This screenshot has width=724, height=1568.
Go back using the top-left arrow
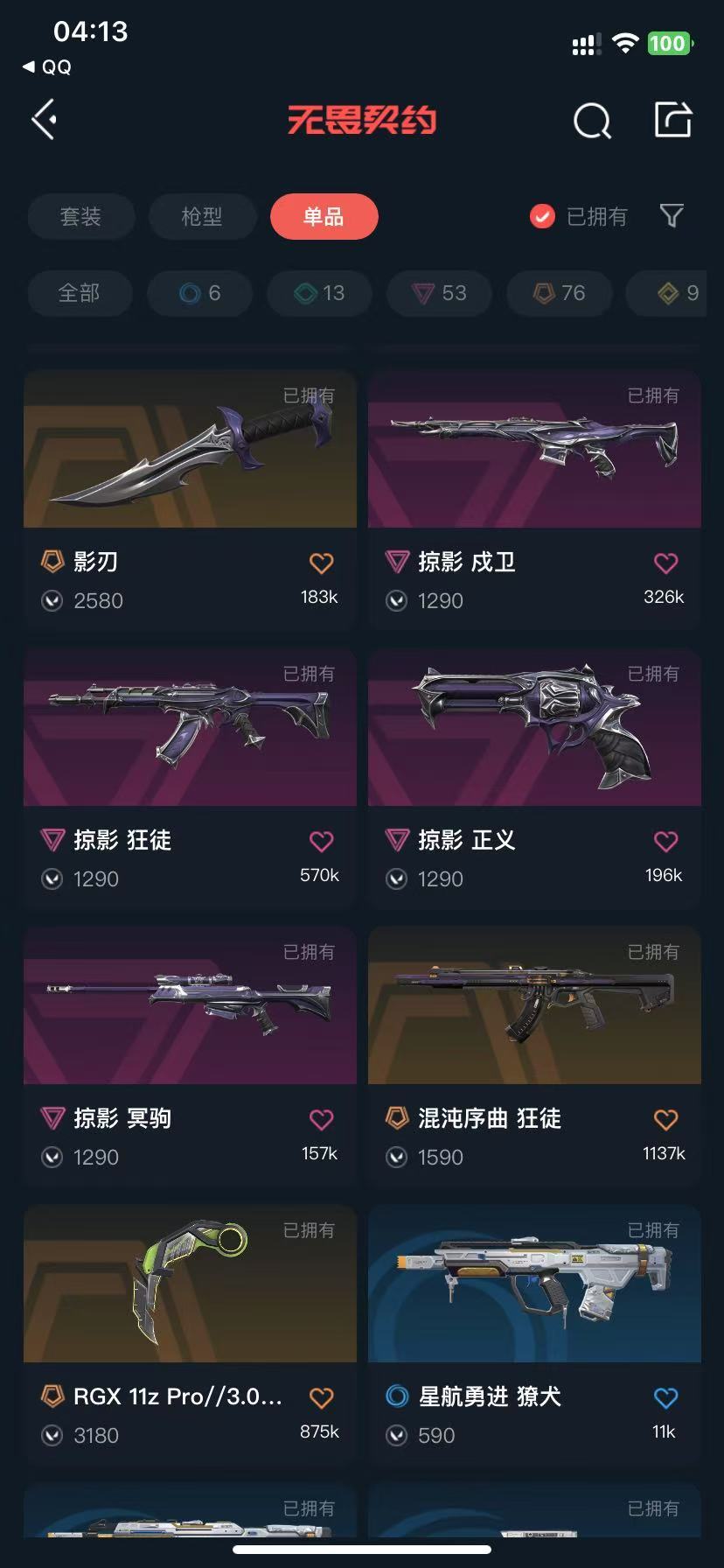(x=44, y=120)
